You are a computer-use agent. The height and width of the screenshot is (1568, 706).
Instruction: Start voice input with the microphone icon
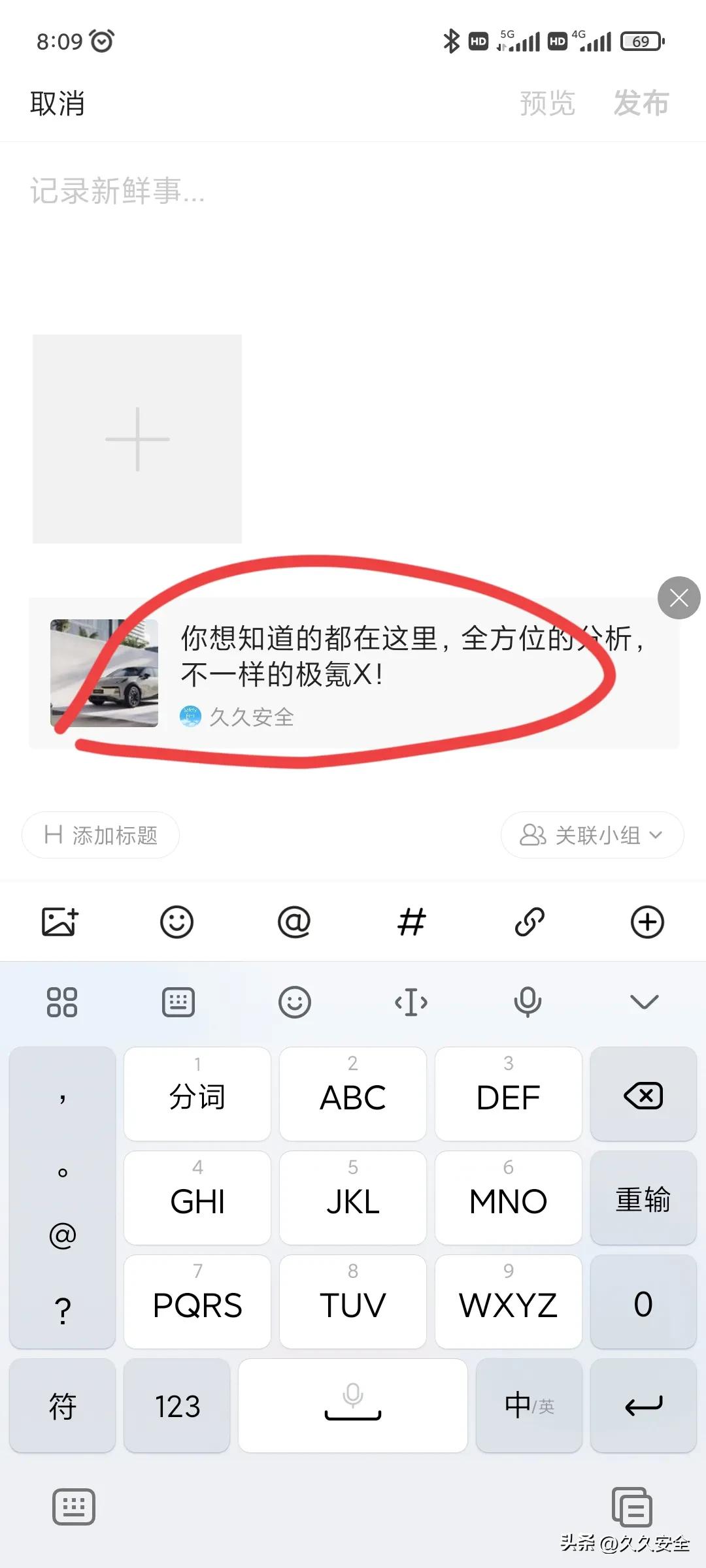pos(528,1002)
